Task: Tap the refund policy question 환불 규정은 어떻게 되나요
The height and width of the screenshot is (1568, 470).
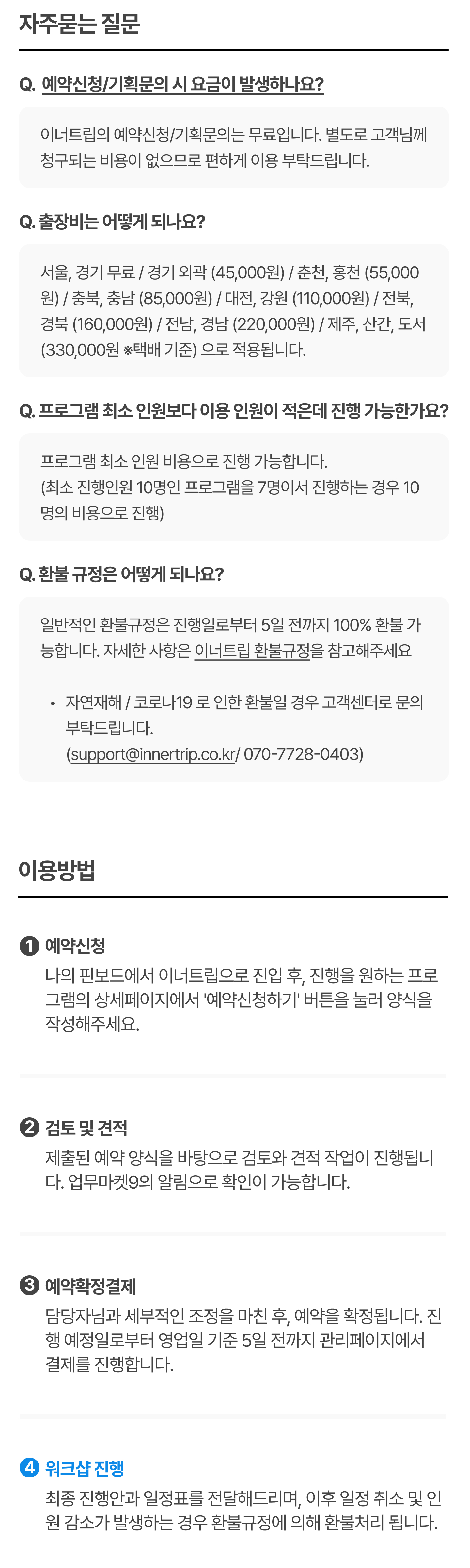Action: point(122,574)
